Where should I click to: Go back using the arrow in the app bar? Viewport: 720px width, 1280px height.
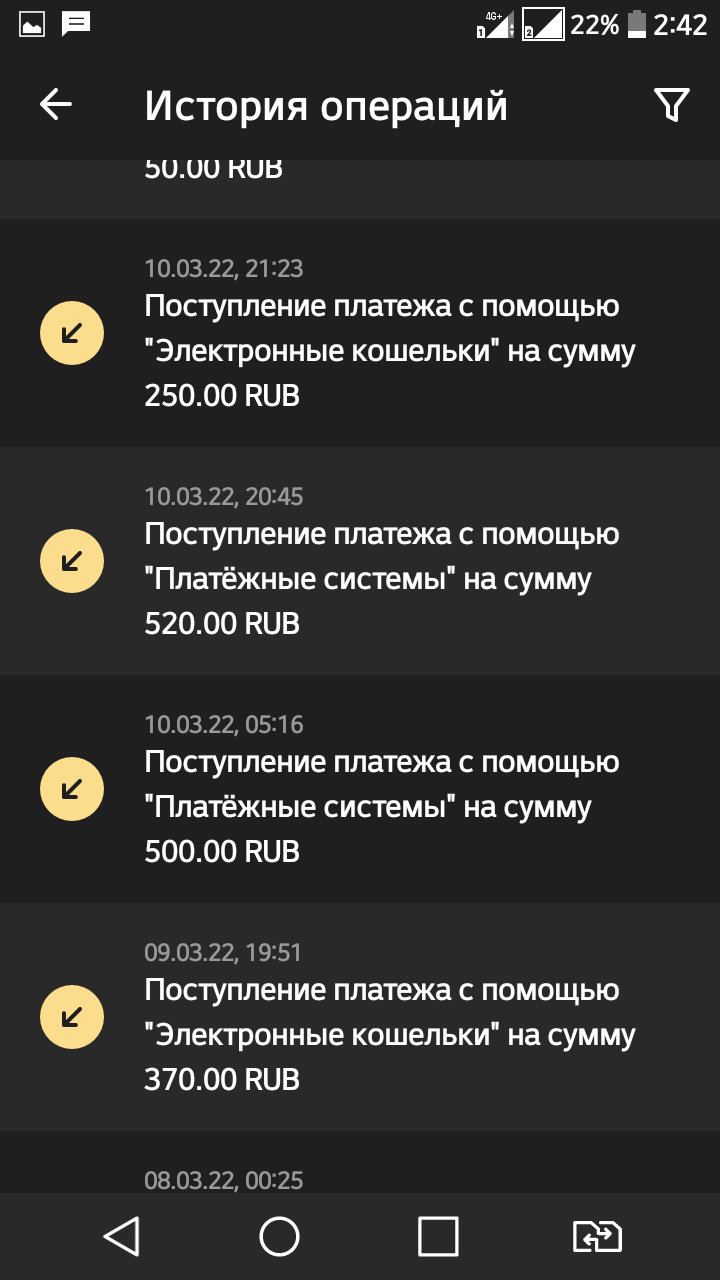(x=56, y=104)
